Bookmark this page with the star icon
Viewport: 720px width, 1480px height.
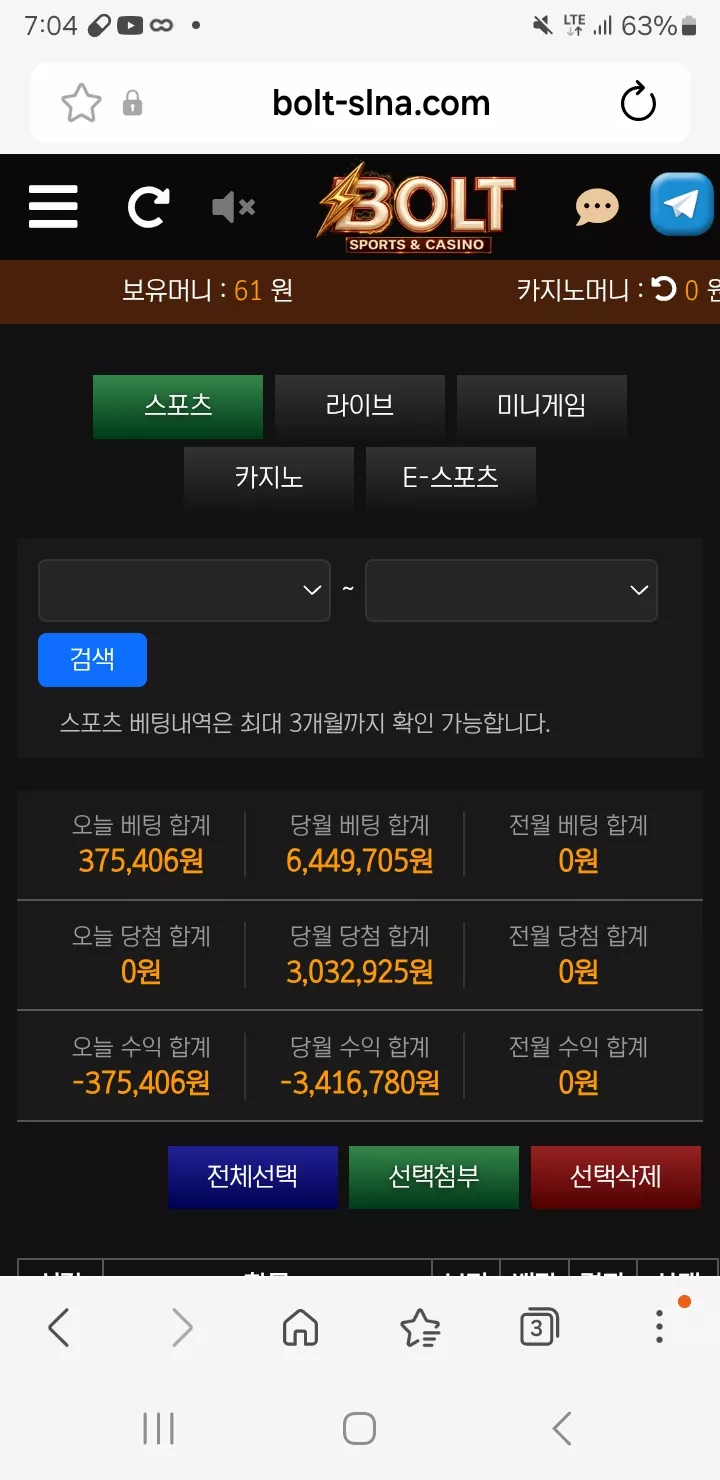81,103
